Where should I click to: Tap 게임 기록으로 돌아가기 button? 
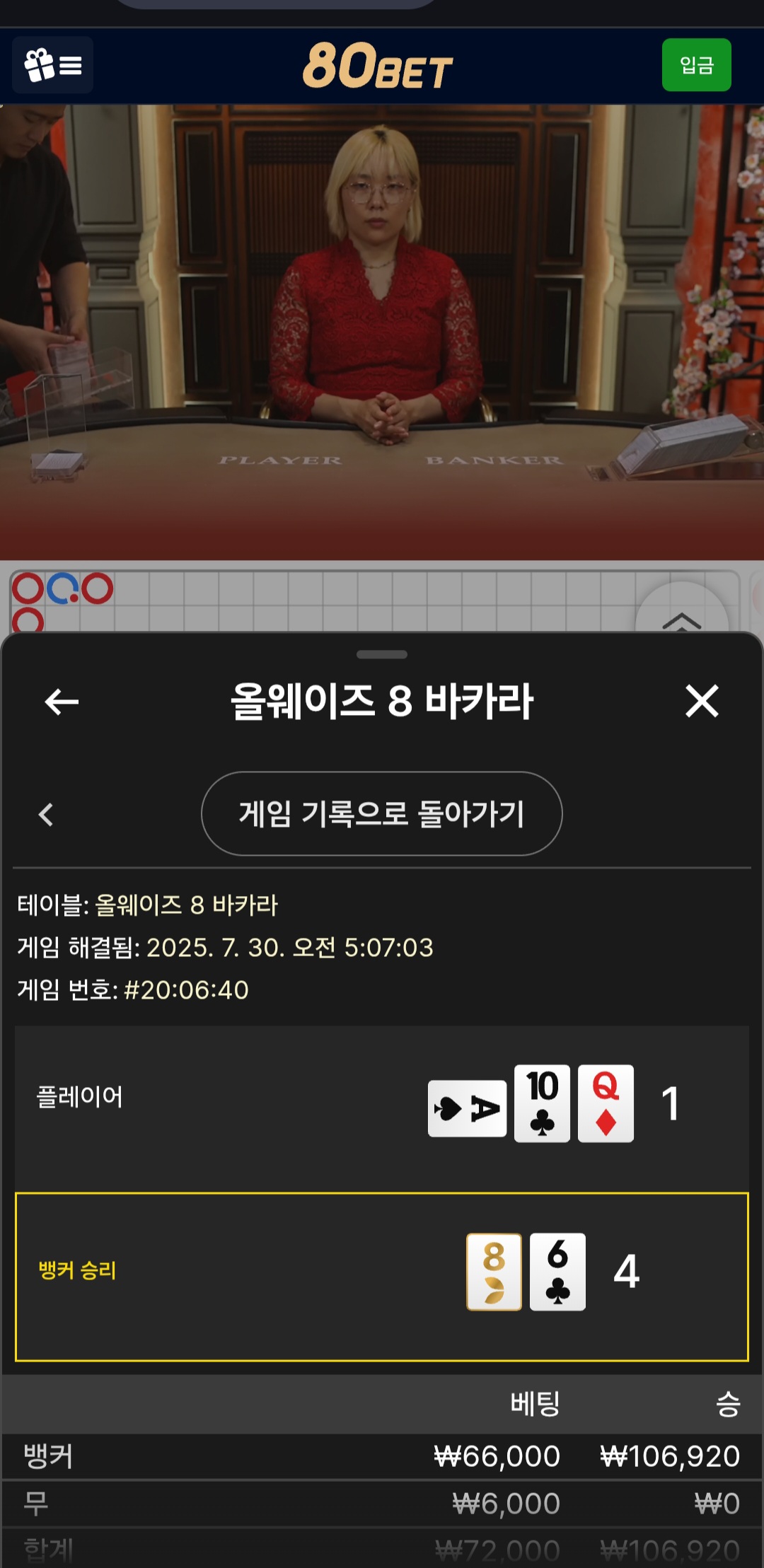click(381, 813)
